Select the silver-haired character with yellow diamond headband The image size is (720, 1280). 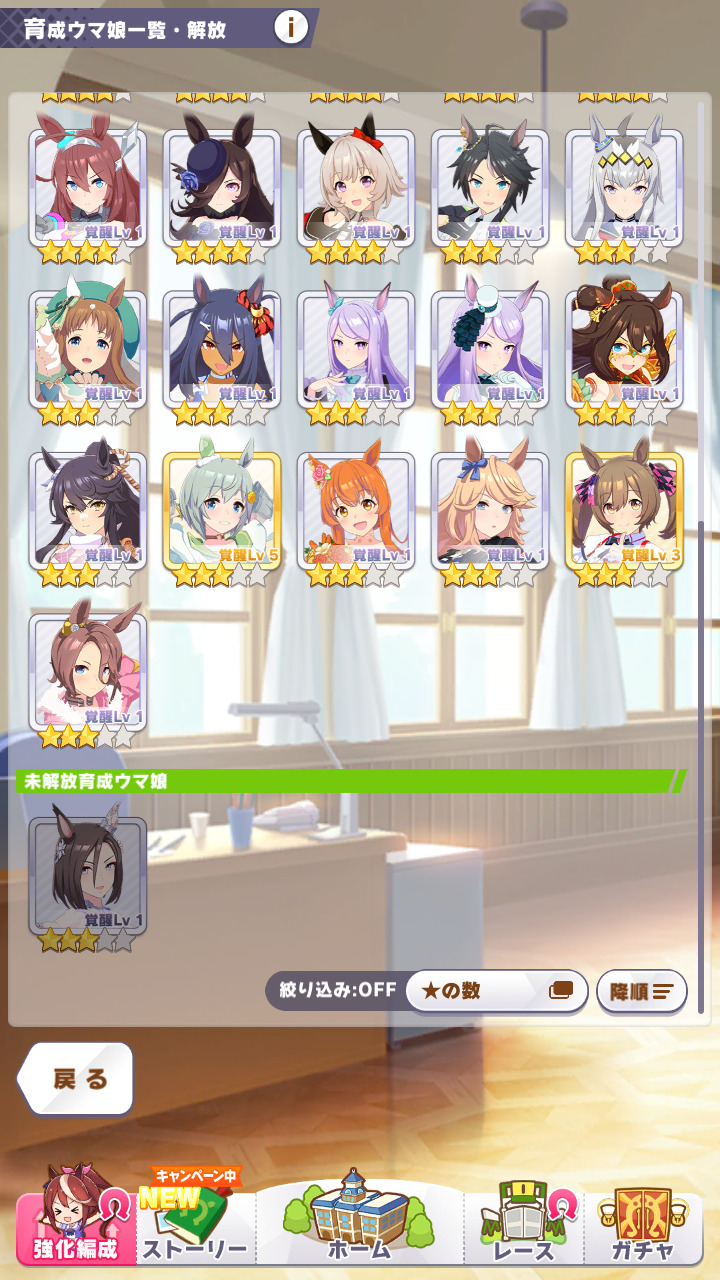(624, 187)
